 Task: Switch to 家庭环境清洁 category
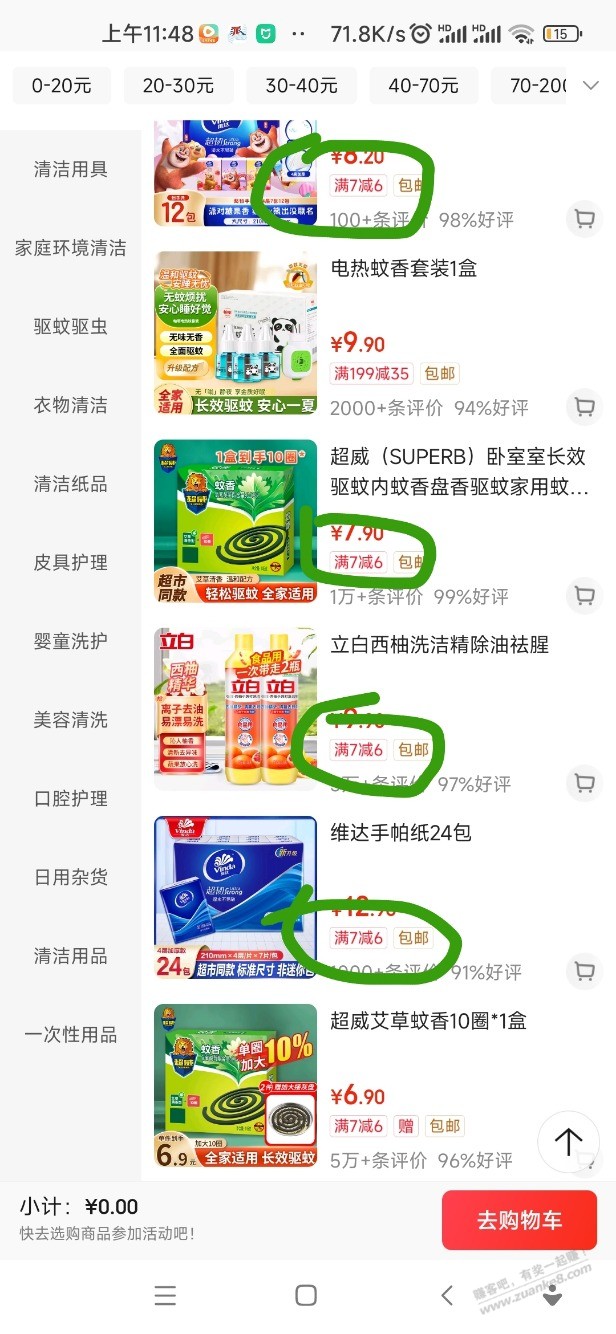(70, 248)
